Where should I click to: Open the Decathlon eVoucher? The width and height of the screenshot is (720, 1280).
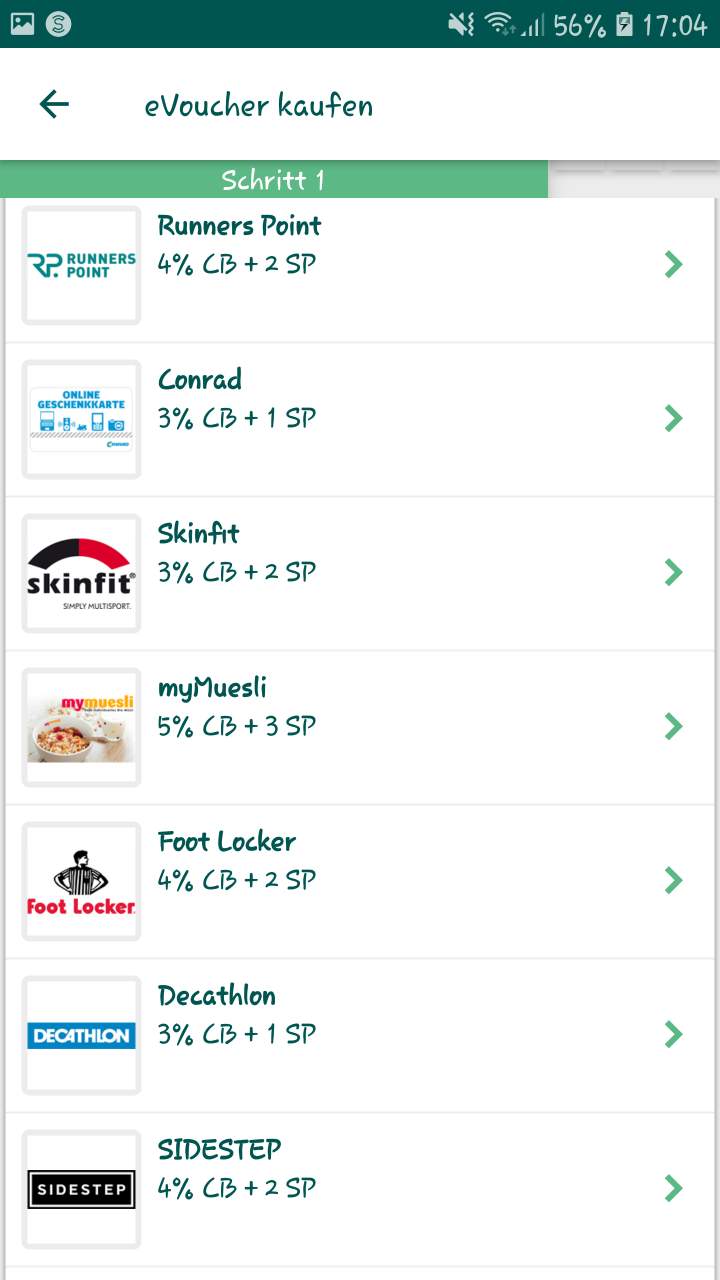pyautogui.click(x=360, y=1035)
